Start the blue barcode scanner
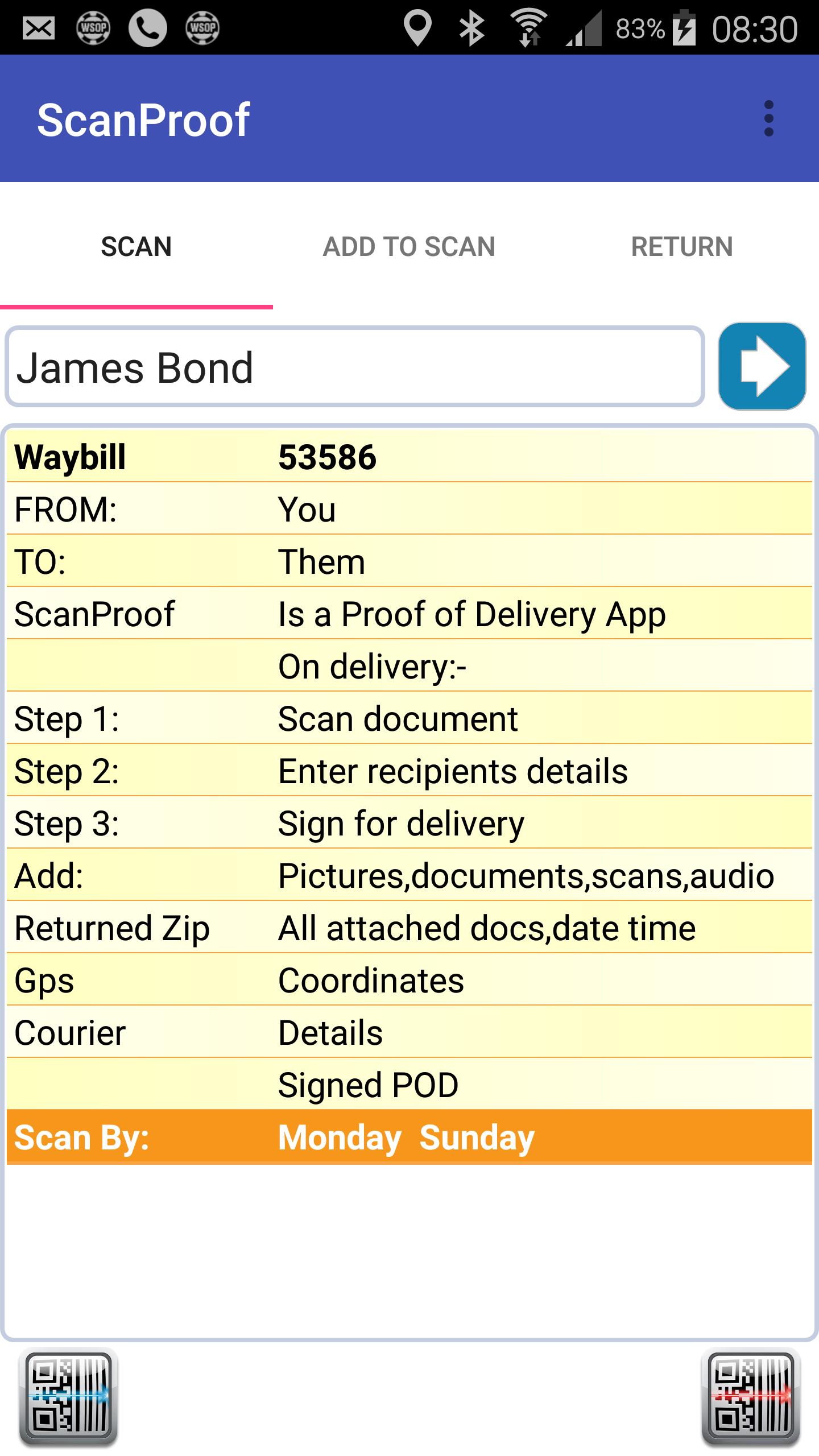Image resolution: width=819 pixels, height=1456 pixels. coord(68,1399)
